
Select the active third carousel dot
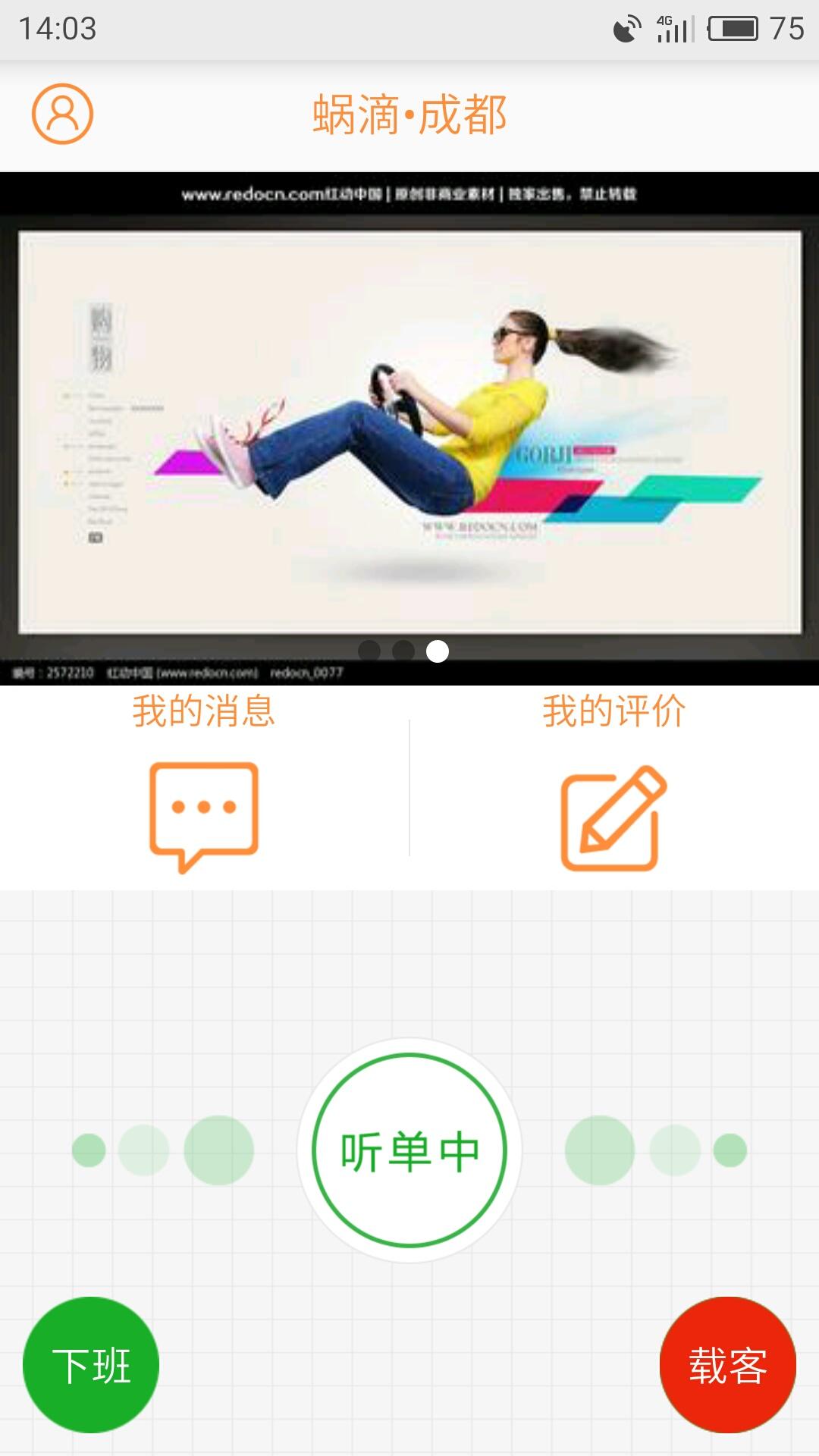437,650
